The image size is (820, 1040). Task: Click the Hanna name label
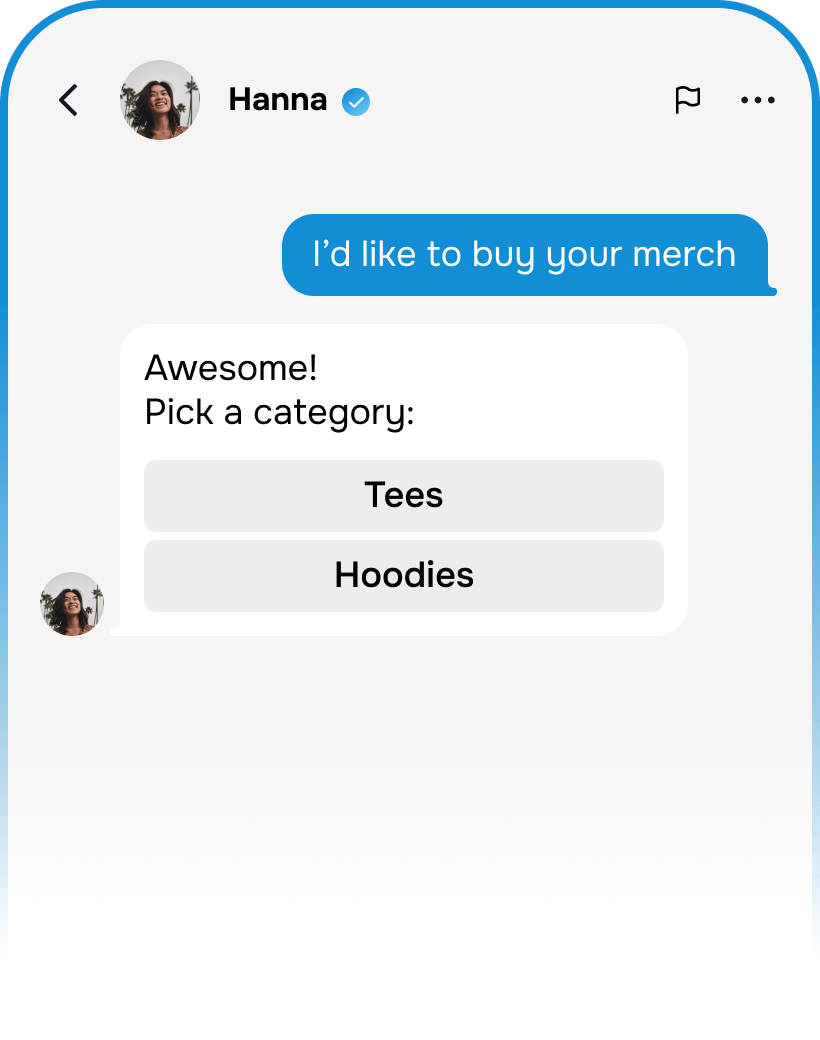278,100
